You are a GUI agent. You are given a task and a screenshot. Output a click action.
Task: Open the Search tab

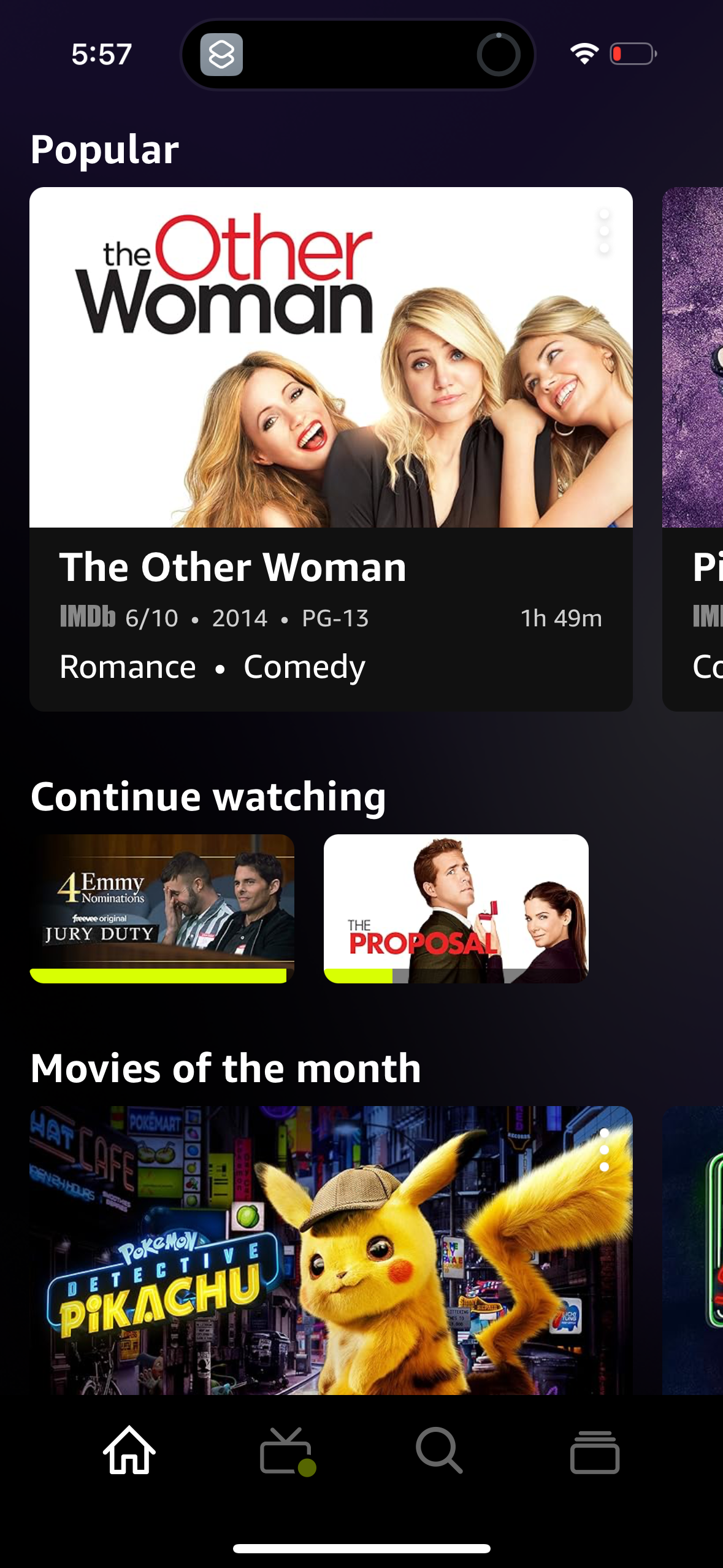[438, 1451]
